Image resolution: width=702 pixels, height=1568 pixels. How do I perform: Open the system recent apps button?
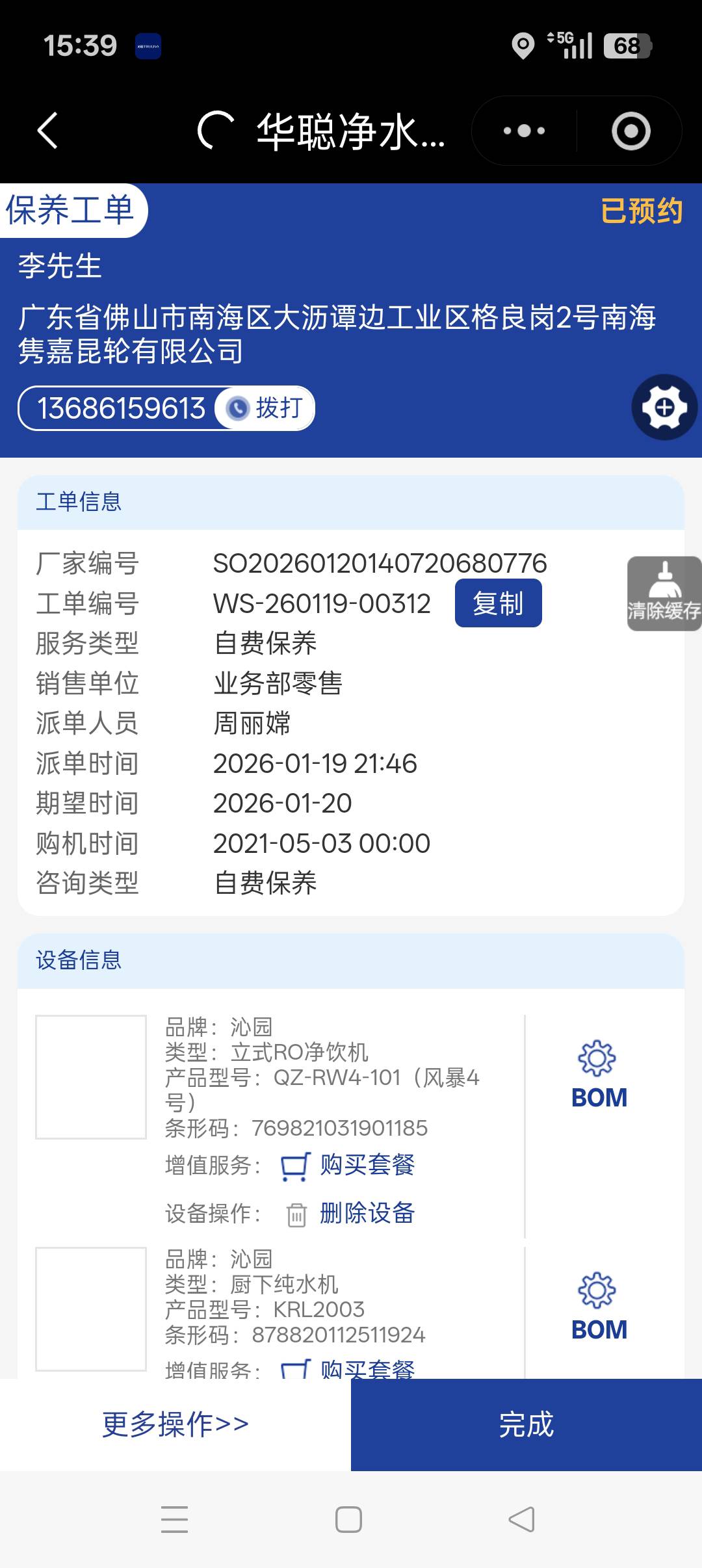(174, 1520)
